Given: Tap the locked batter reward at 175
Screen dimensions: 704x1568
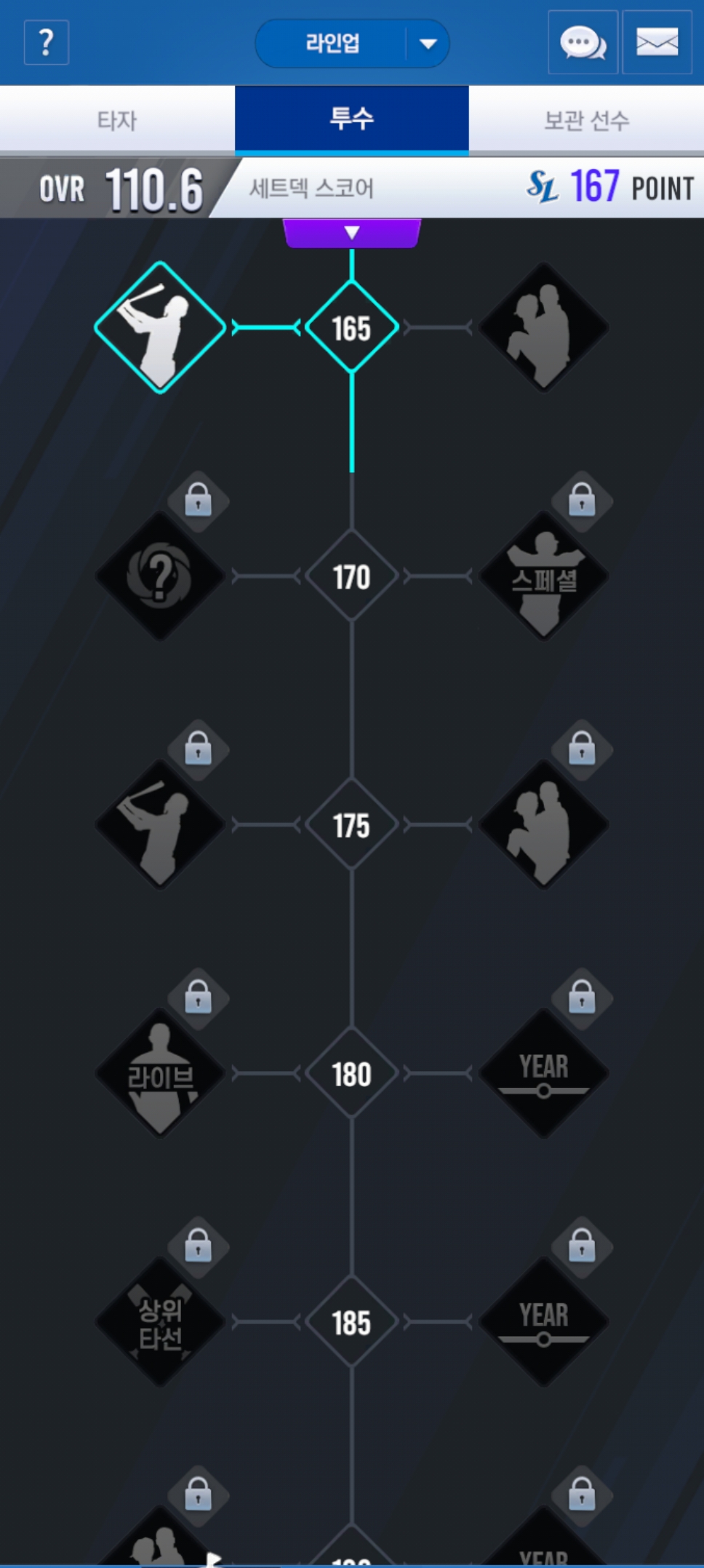Looking at the screenshot, I should click(160, 825).
